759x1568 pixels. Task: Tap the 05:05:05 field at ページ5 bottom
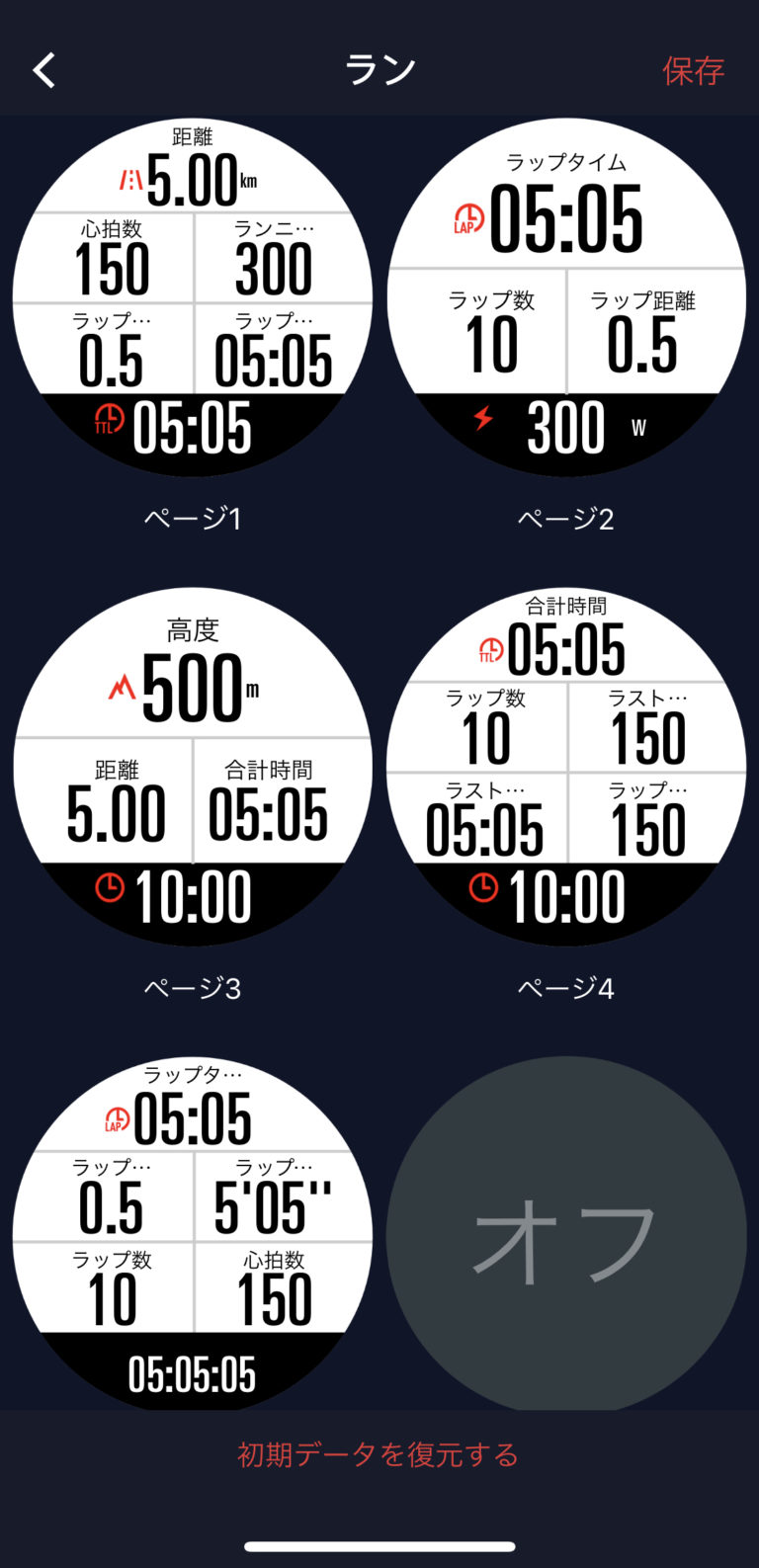coord(192,1373)
